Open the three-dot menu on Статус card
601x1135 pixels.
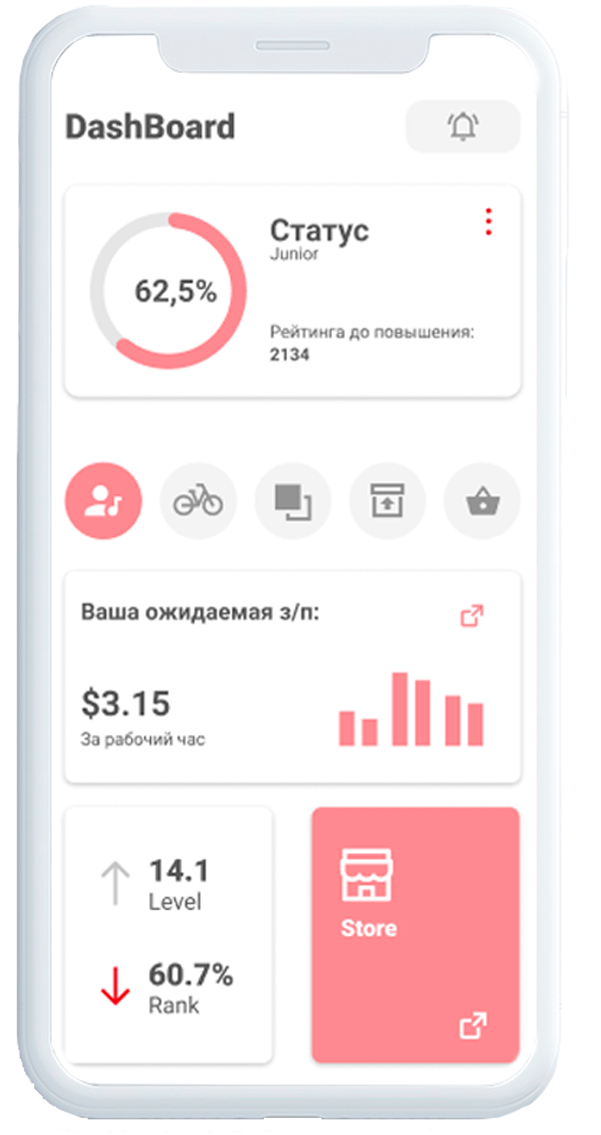(489, 221)
